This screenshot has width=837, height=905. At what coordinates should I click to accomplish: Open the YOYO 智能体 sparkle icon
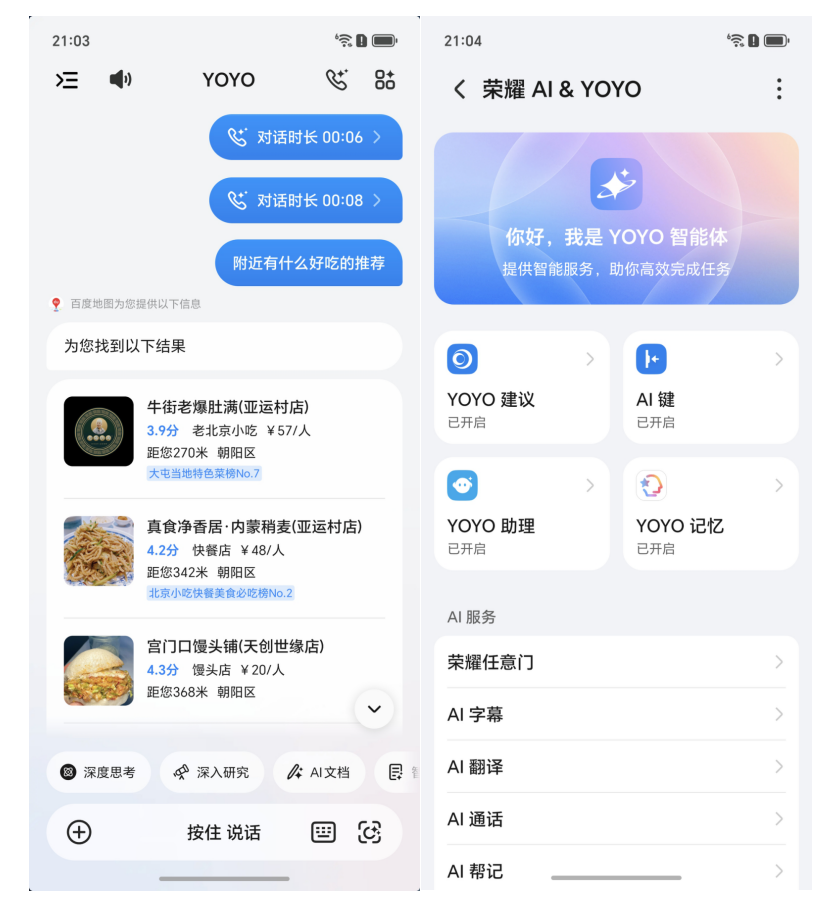click(x=616, y=183)
